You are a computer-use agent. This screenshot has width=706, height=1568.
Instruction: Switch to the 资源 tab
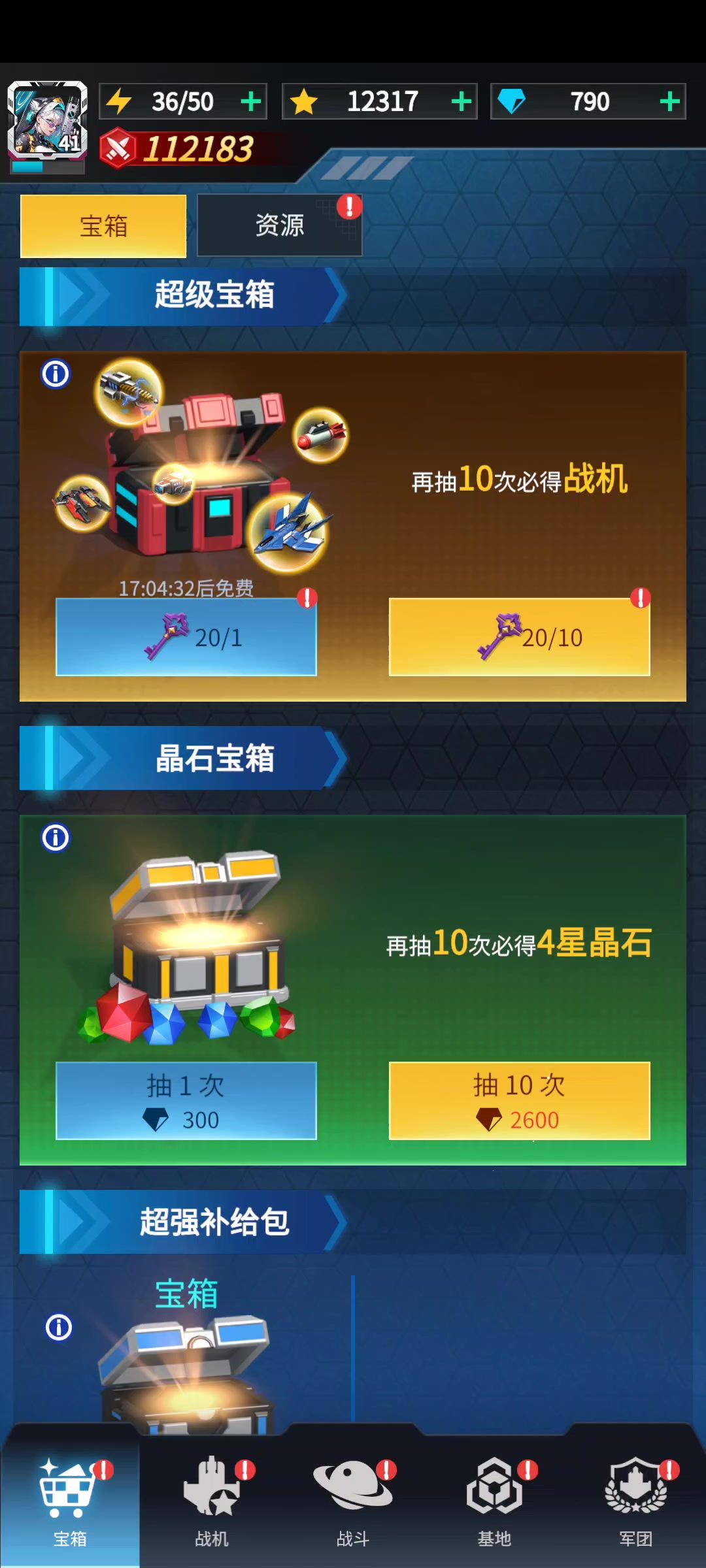(280, 225)
